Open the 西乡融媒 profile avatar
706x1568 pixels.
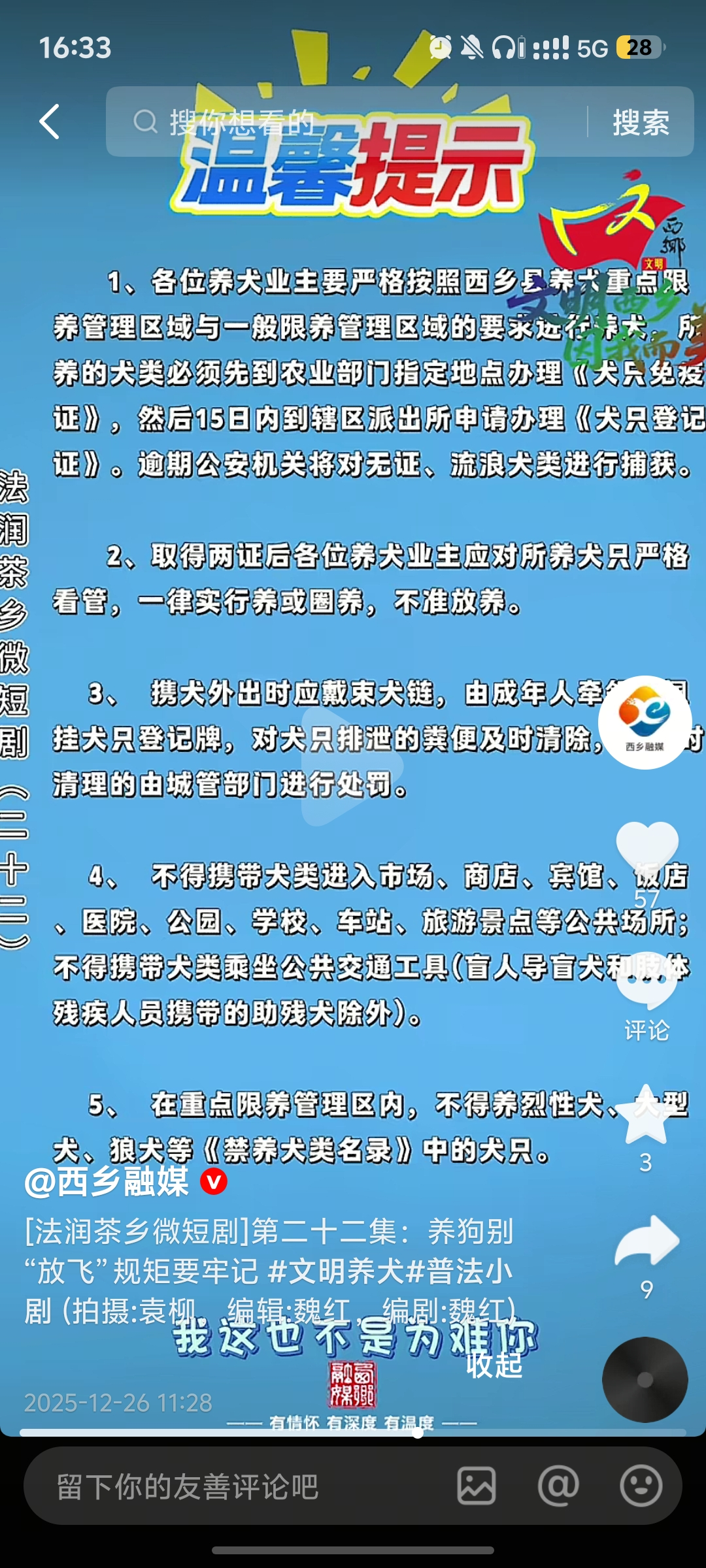pos(645,722)
